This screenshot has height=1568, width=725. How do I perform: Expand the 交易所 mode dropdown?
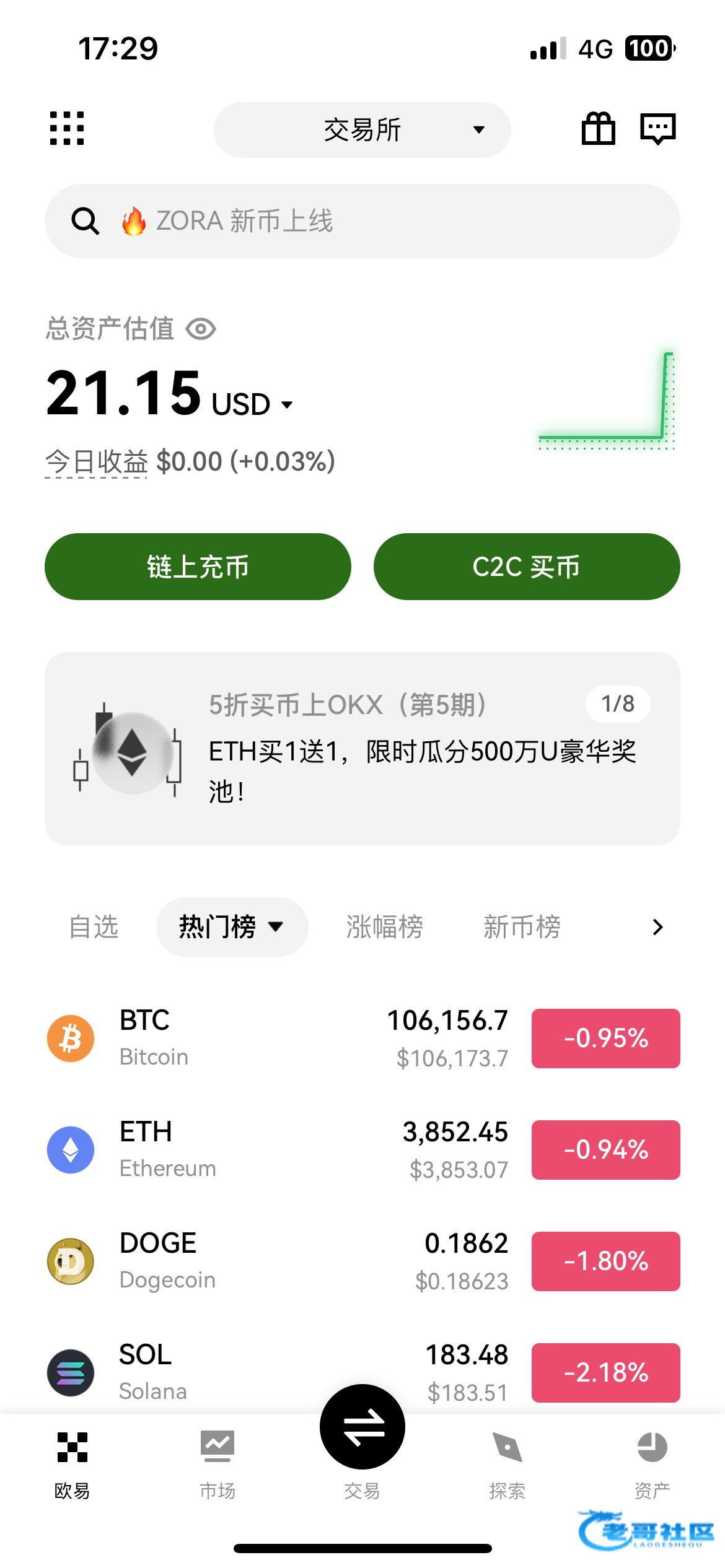click(x=362, y=130)
